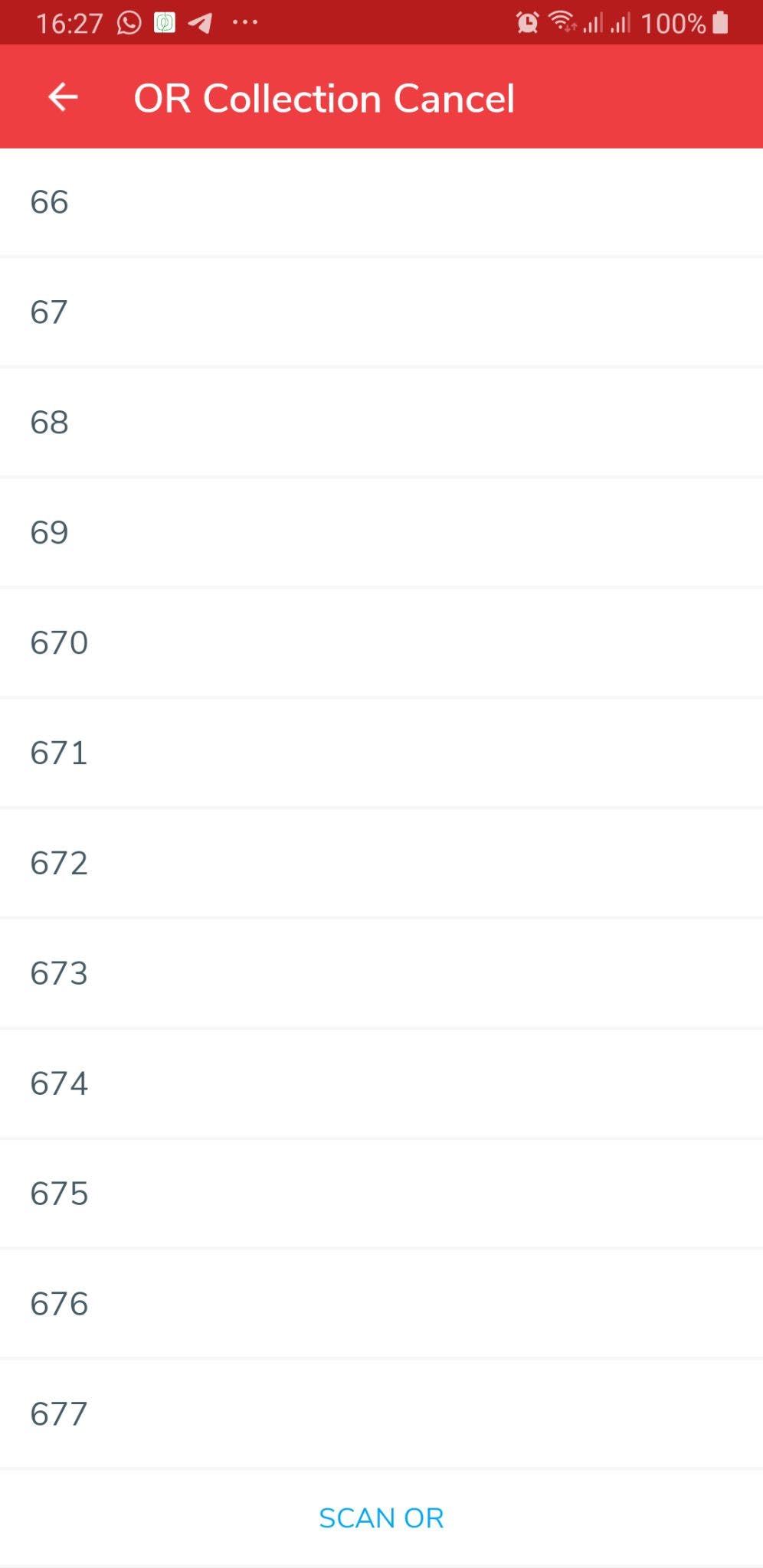Tap the SCAN OR button
763x1568 pixels.
coord(381,1517)
